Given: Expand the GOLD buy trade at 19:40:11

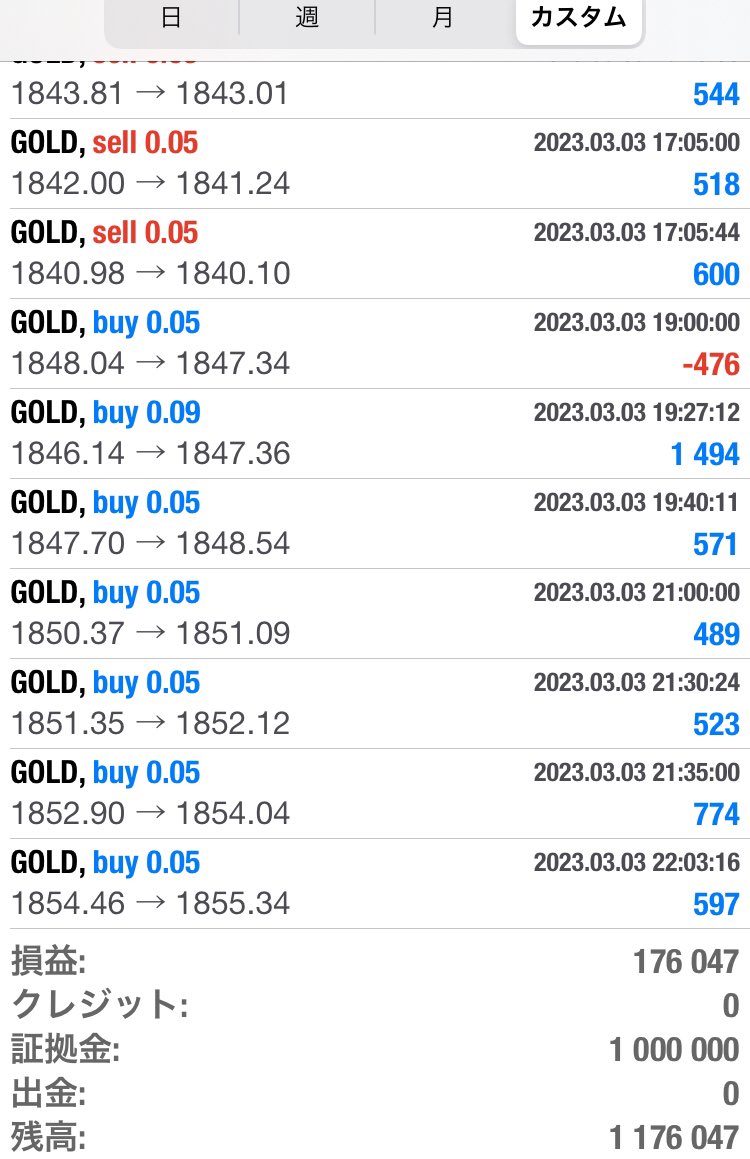Looking at the screenshot, I should point(375,524).
